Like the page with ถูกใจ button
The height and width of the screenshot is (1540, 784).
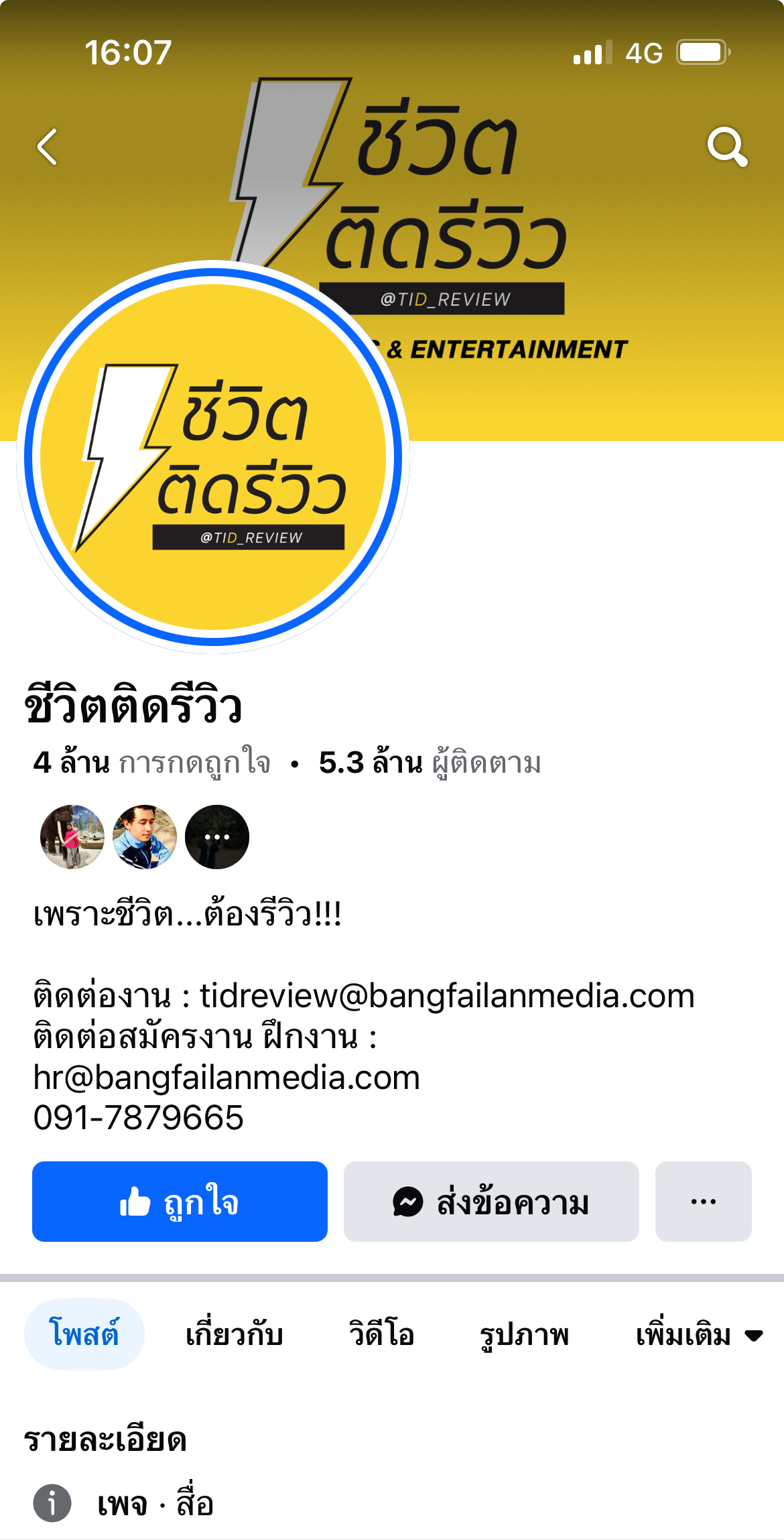point(180,1202)
